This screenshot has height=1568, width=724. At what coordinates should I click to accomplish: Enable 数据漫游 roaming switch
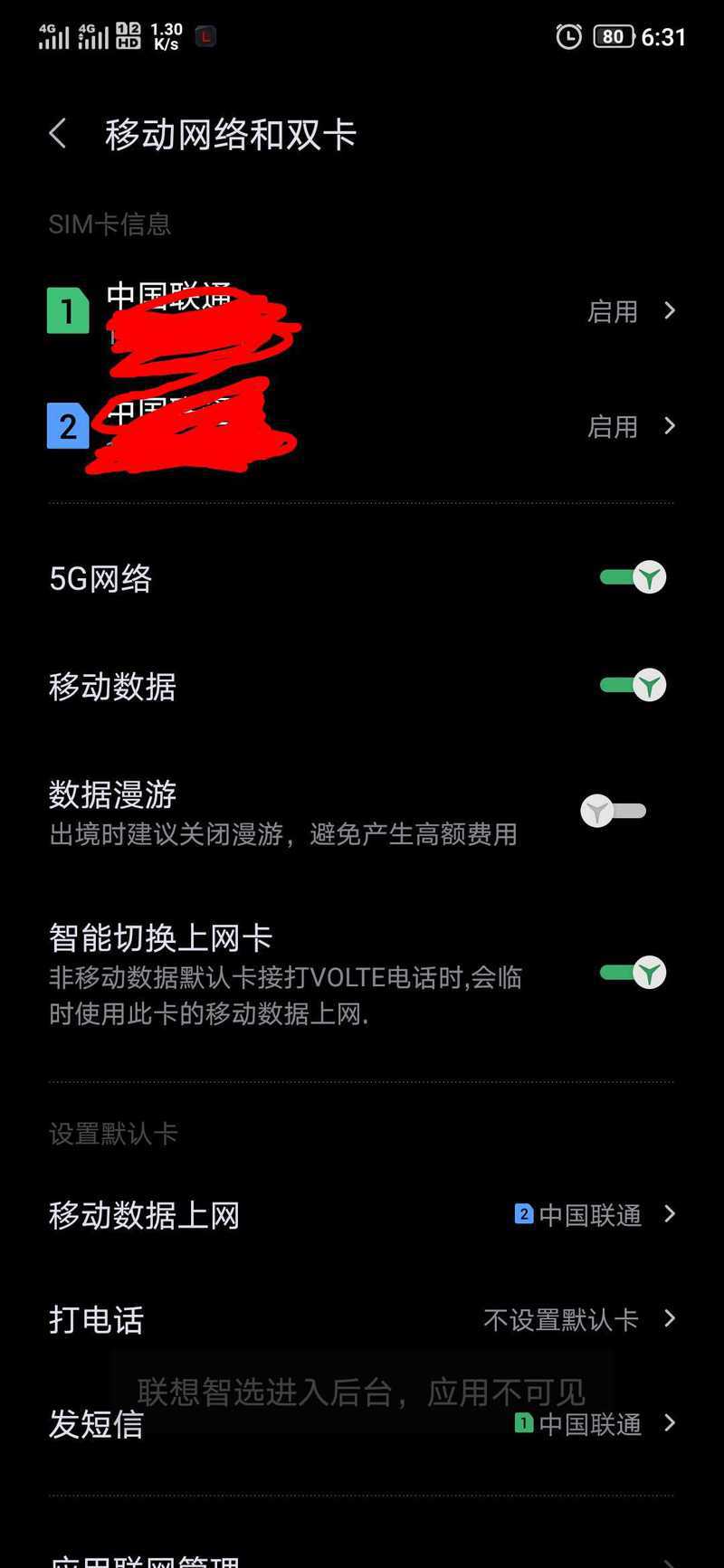pos(614,811)
